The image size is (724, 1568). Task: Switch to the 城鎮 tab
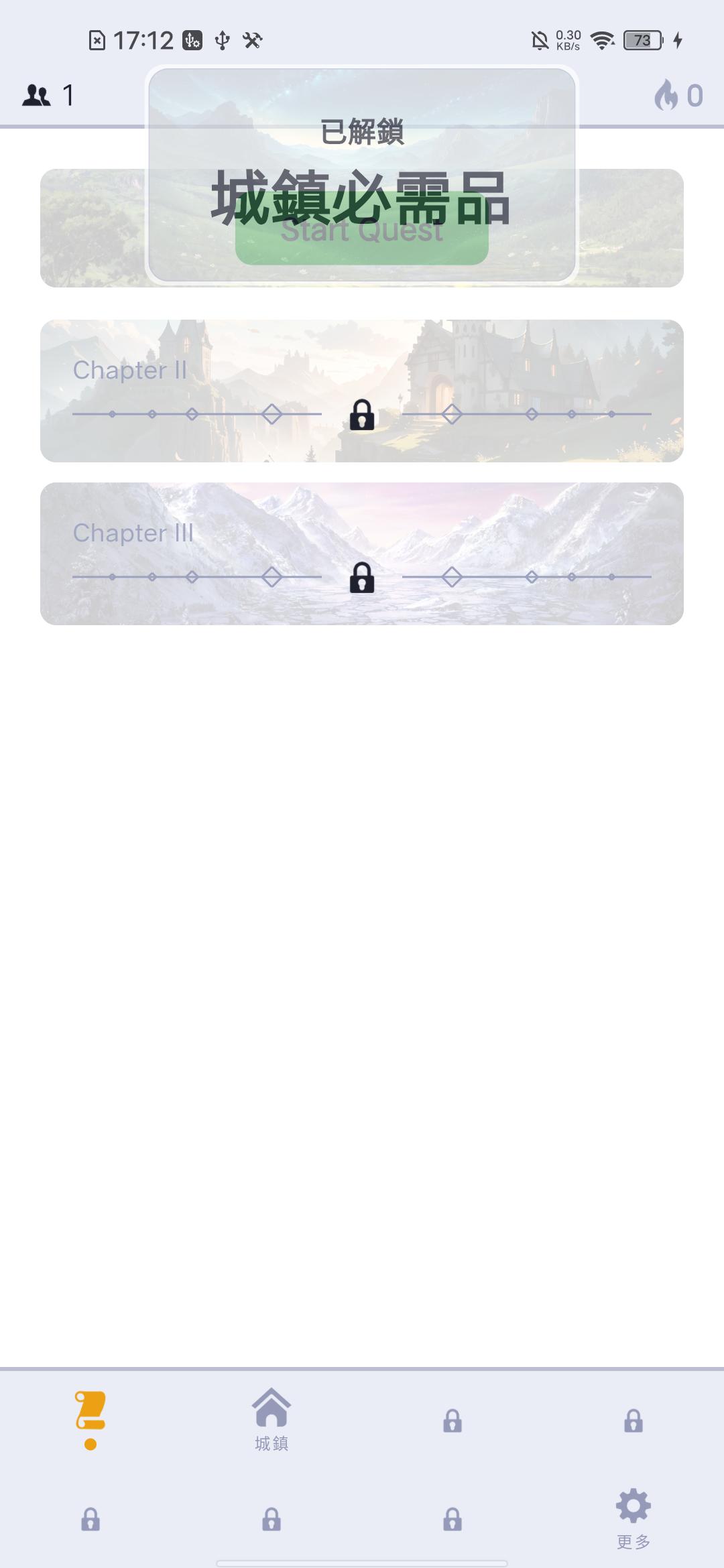(271, 1418)
